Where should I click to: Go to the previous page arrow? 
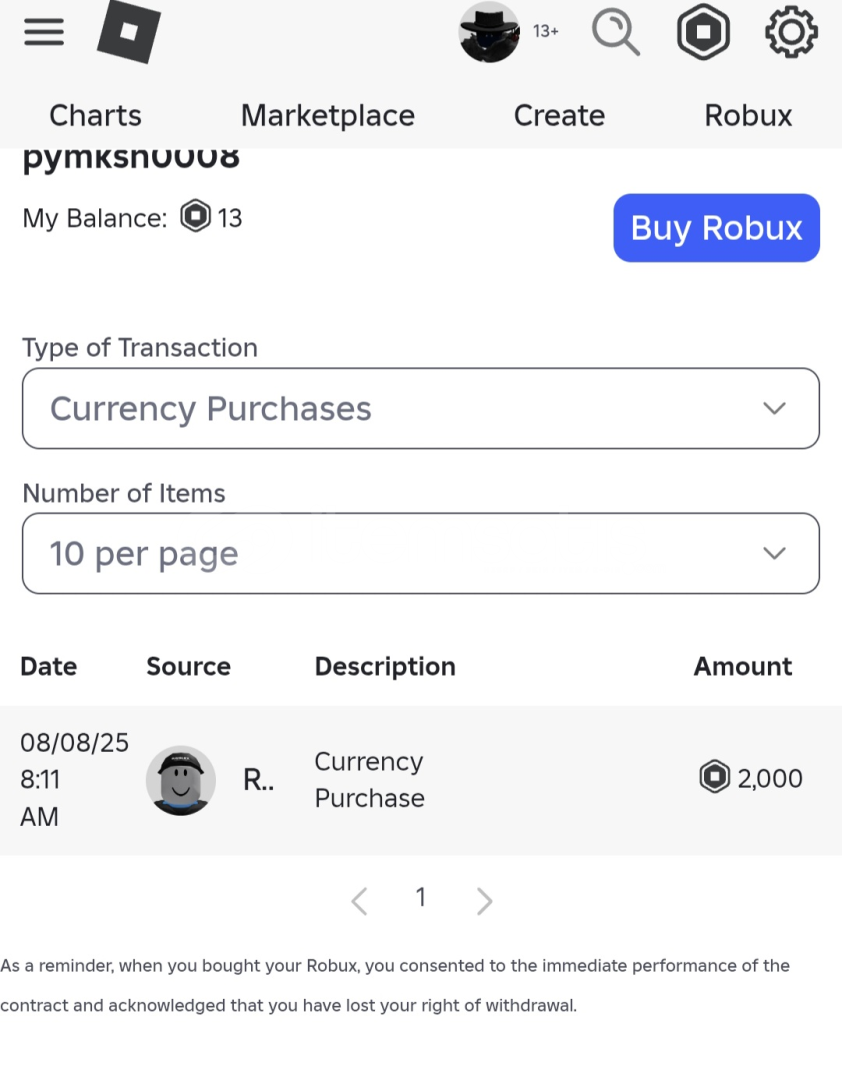point(360,901)
